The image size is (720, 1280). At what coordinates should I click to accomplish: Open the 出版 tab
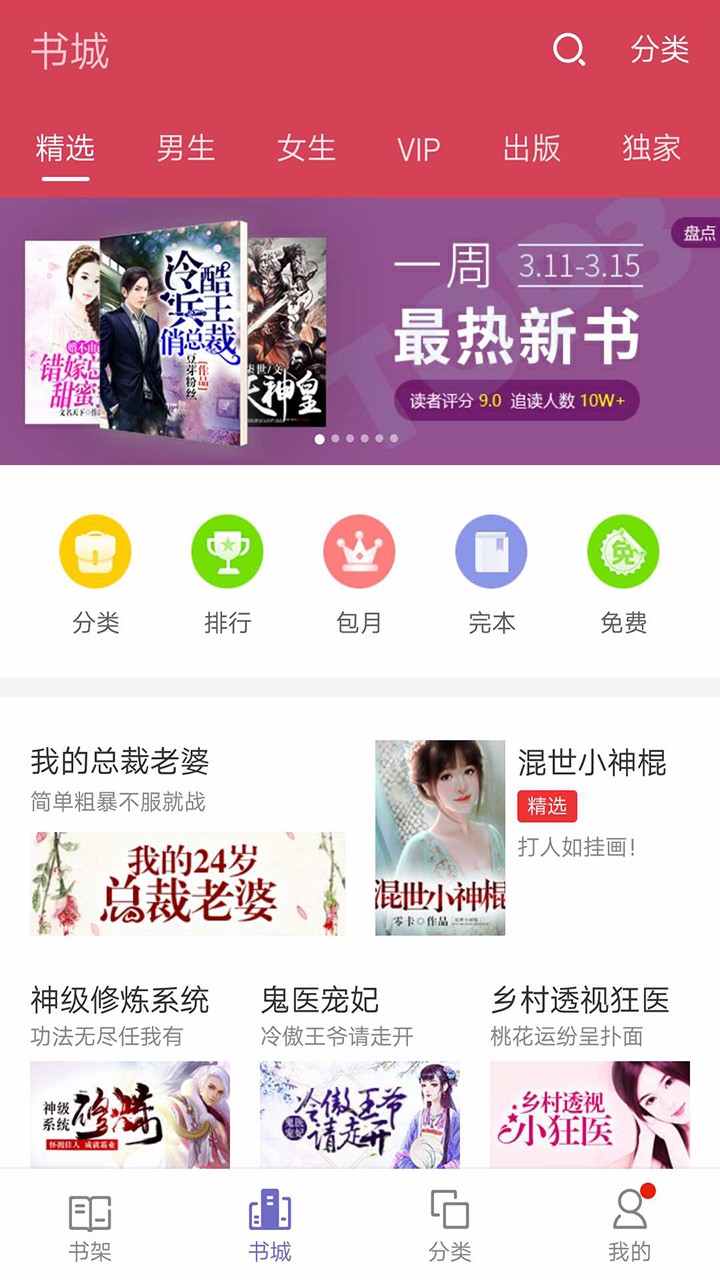[532, 149]
